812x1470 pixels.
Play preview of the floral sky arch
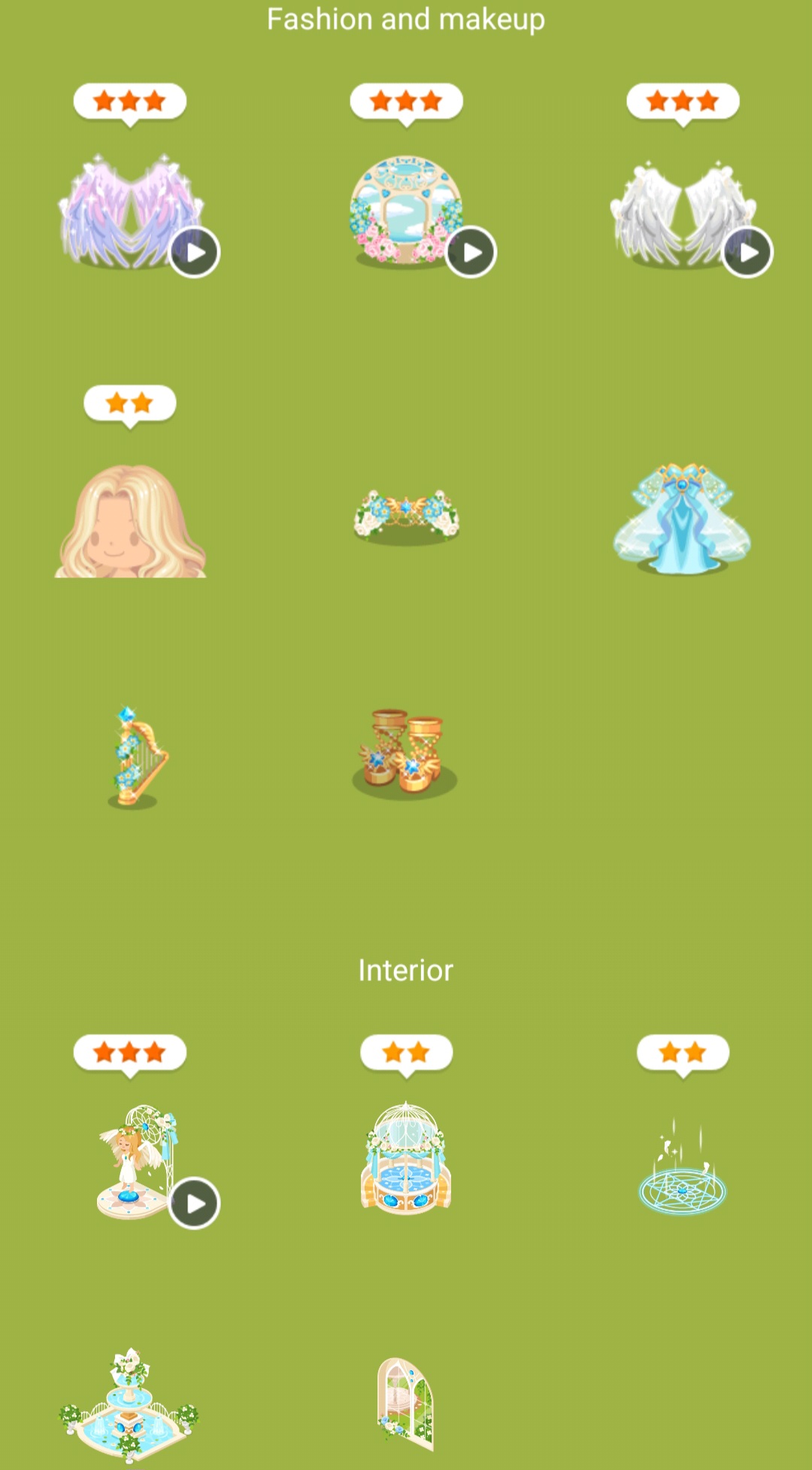click(471, 252)
